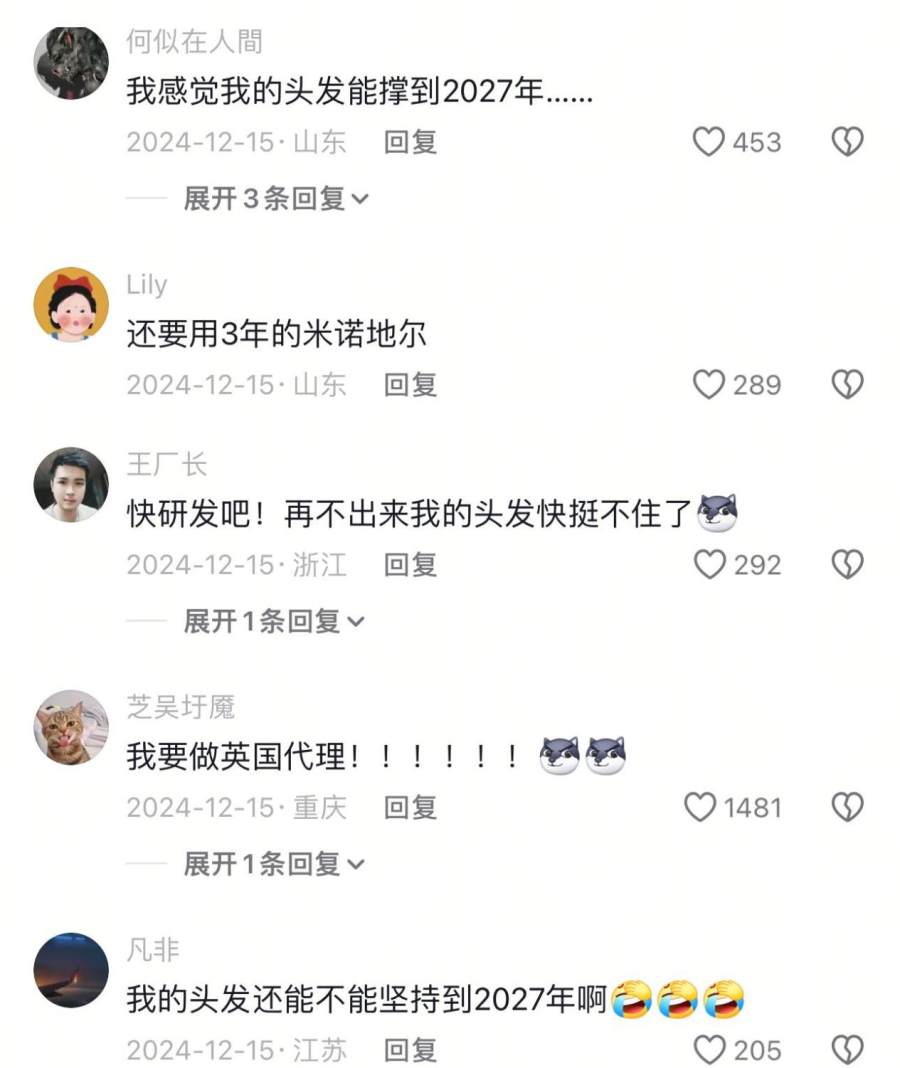The height and width of the screenshot is (1068, 900).
Task: Dislike 芝吴圩魔's comment
Action: click(847, 808)
